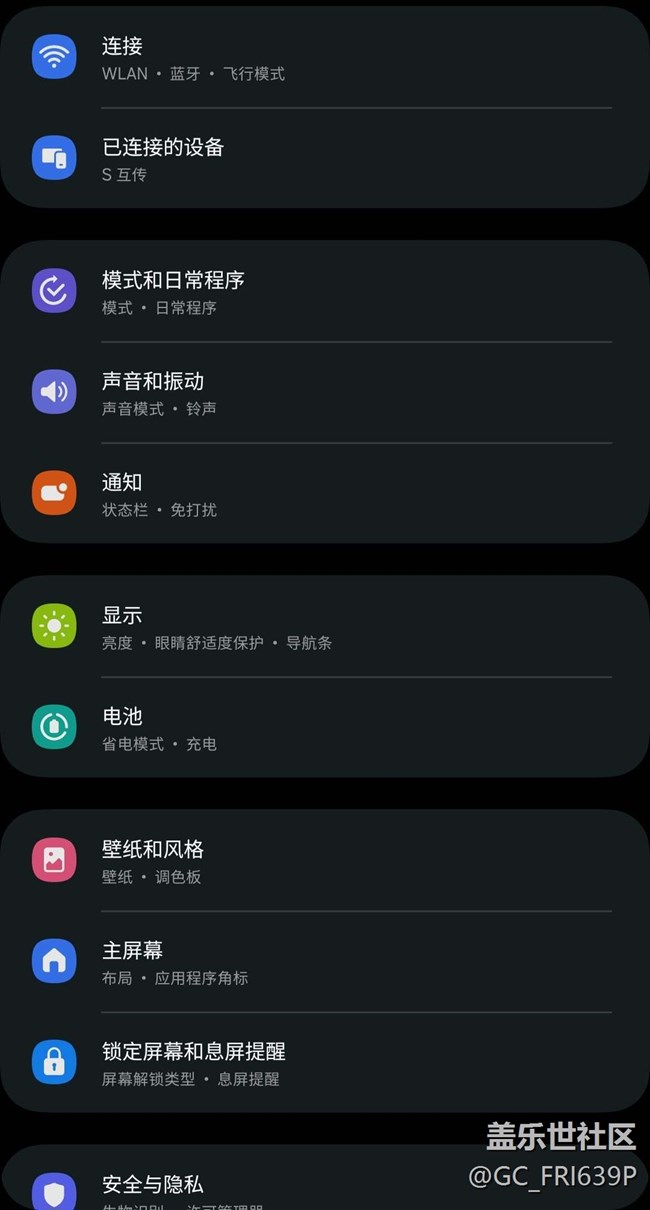Screen dimensions: 650x1210
Task: Open 壁纸和风格
Action: coord(325,861)
